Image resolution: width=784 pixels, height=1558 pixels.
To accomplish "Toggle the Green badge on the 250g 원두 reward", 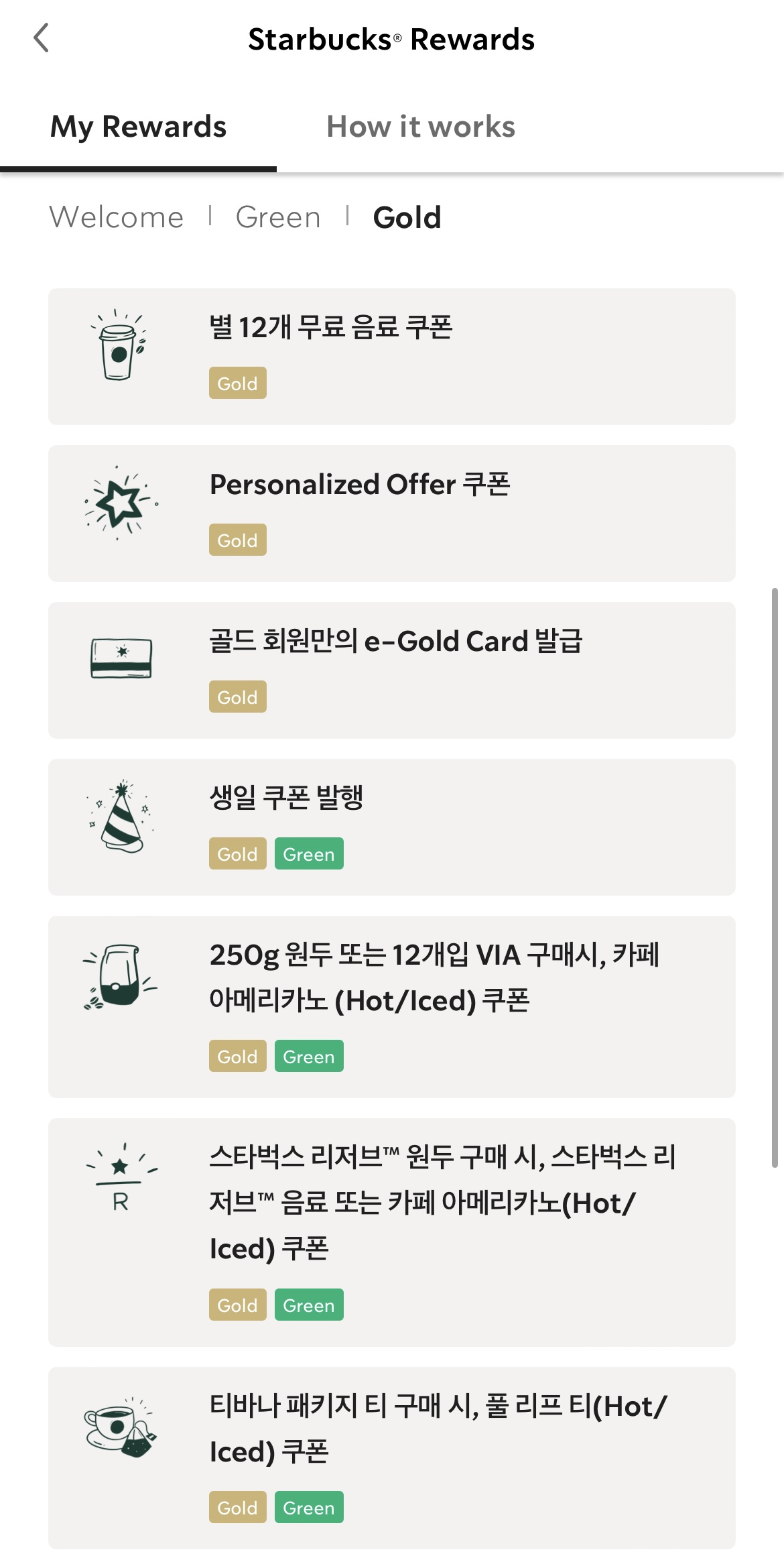I will pos(308,1056).
